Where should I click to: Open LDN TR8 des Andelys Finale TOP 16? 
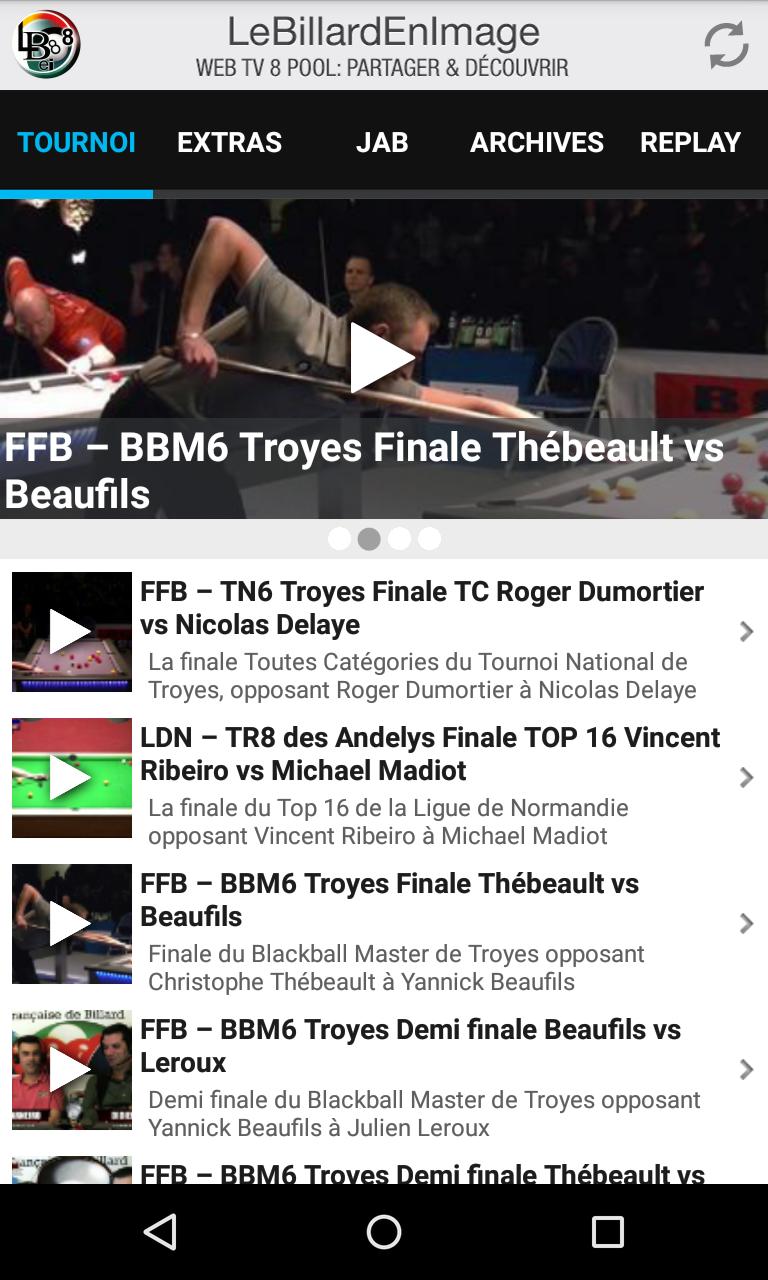430,778
